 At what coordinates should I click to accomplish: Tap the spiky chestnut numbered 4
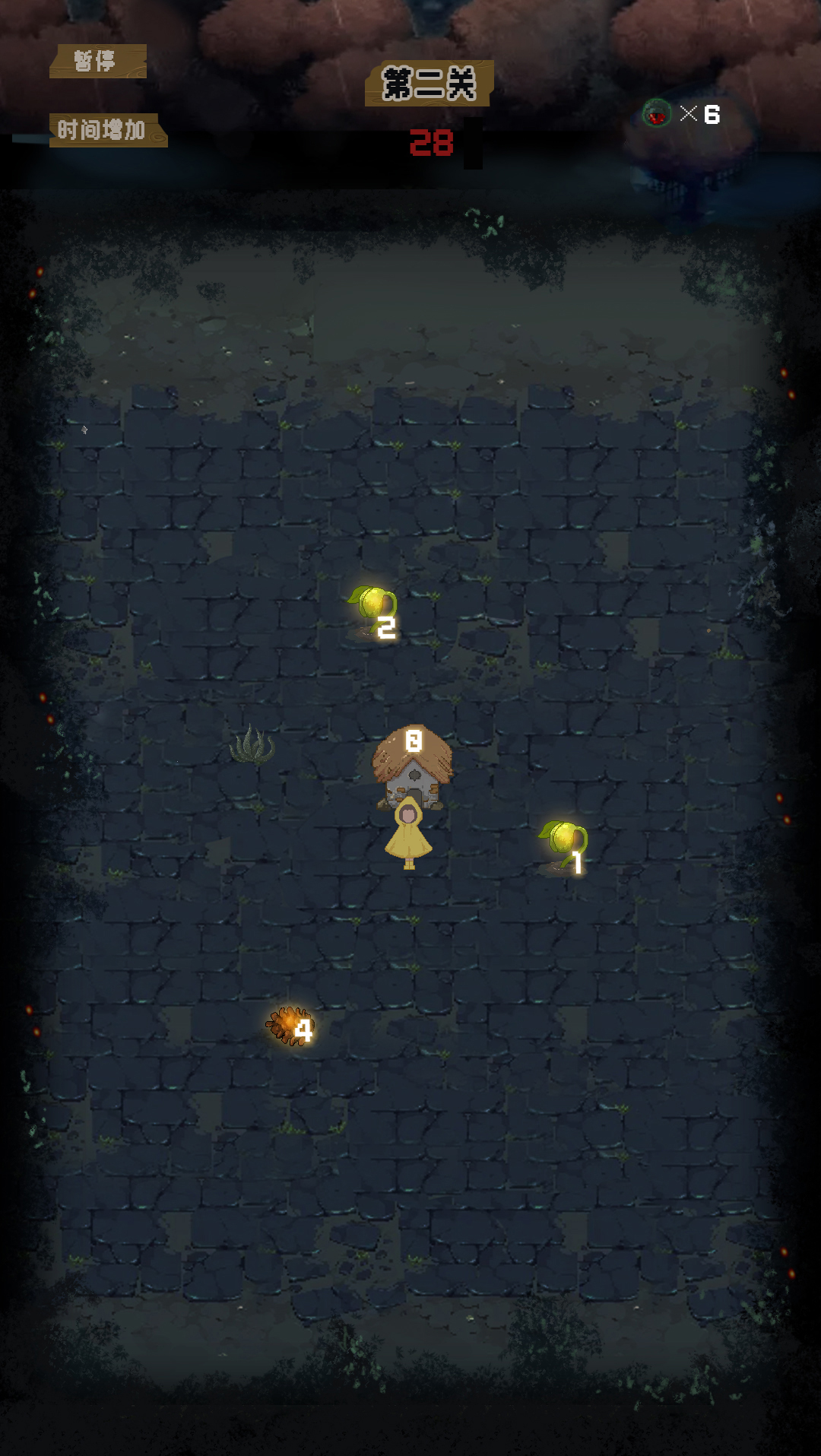click(x=290, y=1024)
